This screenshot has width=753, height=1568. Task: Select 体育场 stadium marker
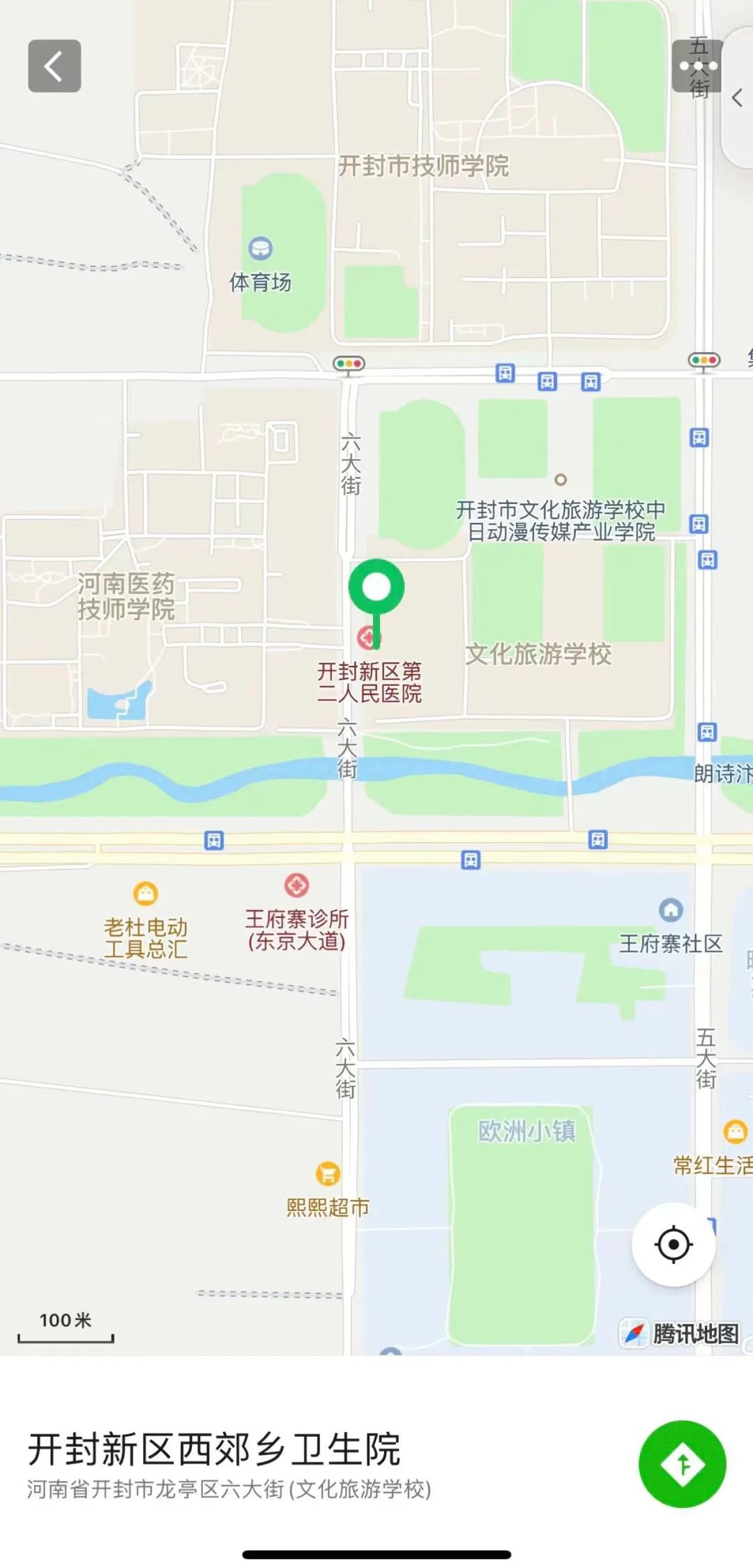(x=261, y=248)
